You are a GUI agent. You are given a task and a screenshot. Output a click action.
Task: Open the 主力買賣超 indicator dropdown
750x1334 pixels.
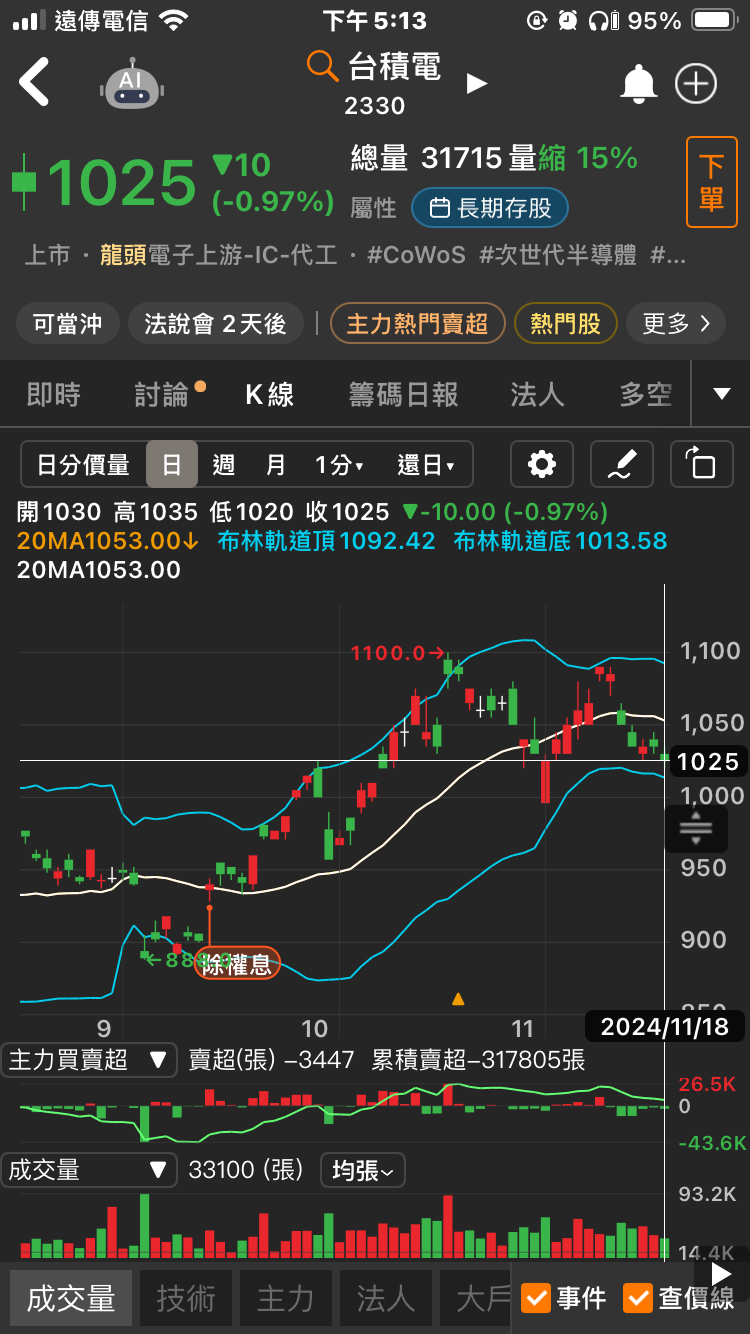pyautogui.click(x=88, y=1060)
